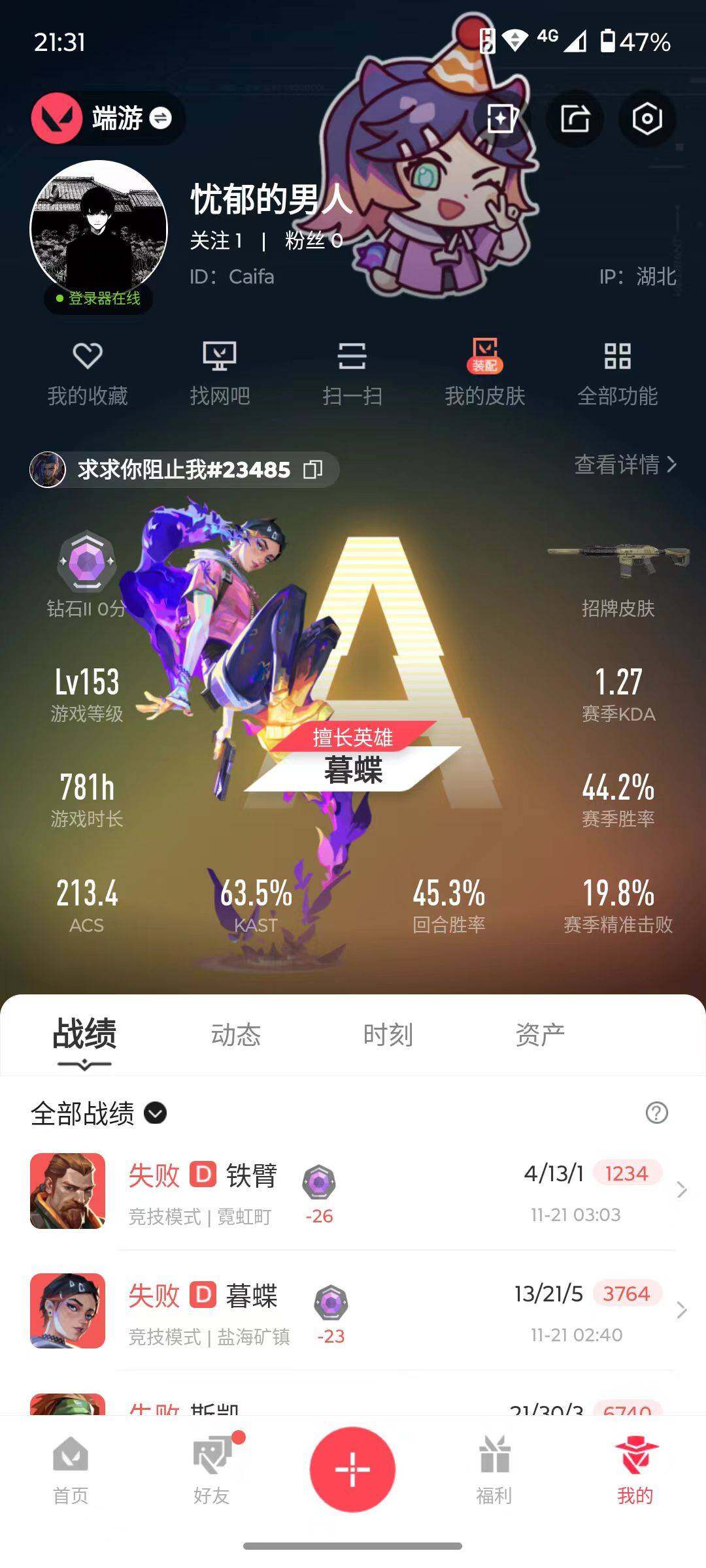Open 全部功能 all features grid

pyautogui.click(x=618, y=372)
